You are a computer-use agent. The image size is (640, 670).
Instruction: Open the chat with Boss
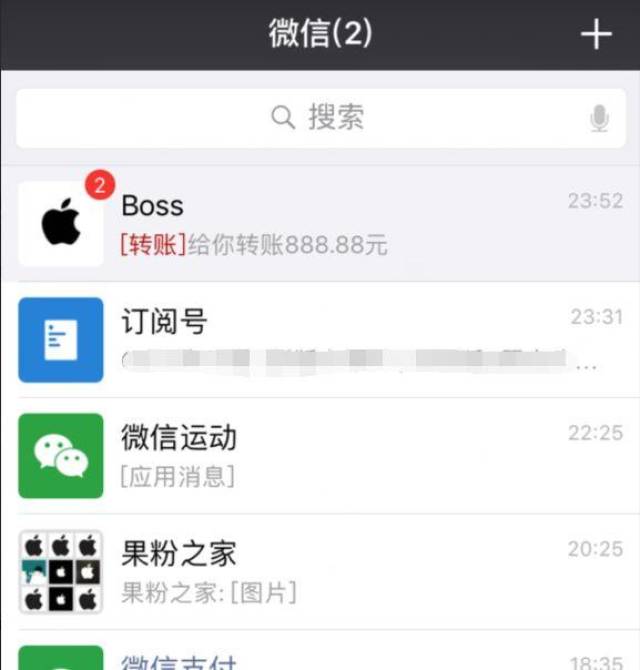320,224
